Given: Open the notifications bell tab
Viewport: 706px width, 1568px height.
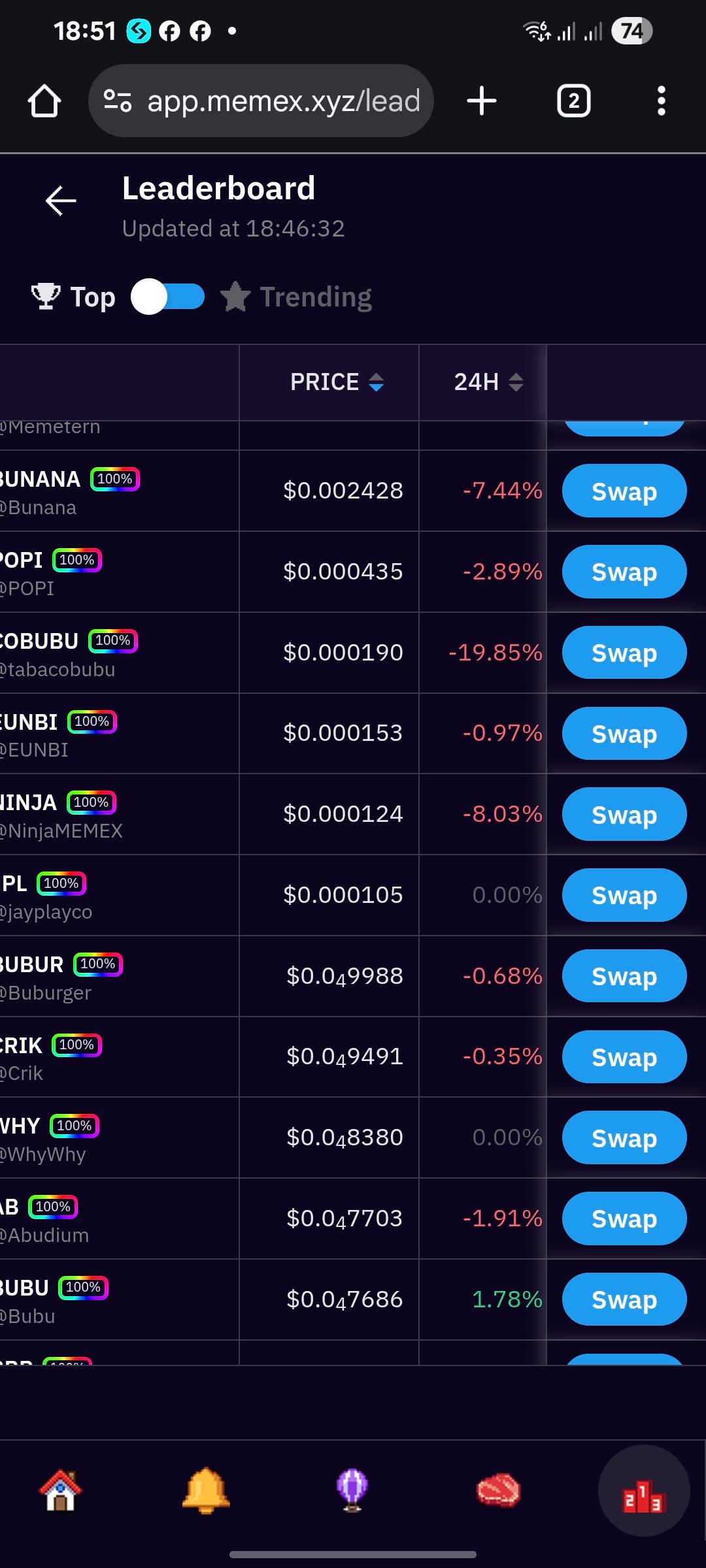Looking at the screenshot, I should tap(206, 1490).
